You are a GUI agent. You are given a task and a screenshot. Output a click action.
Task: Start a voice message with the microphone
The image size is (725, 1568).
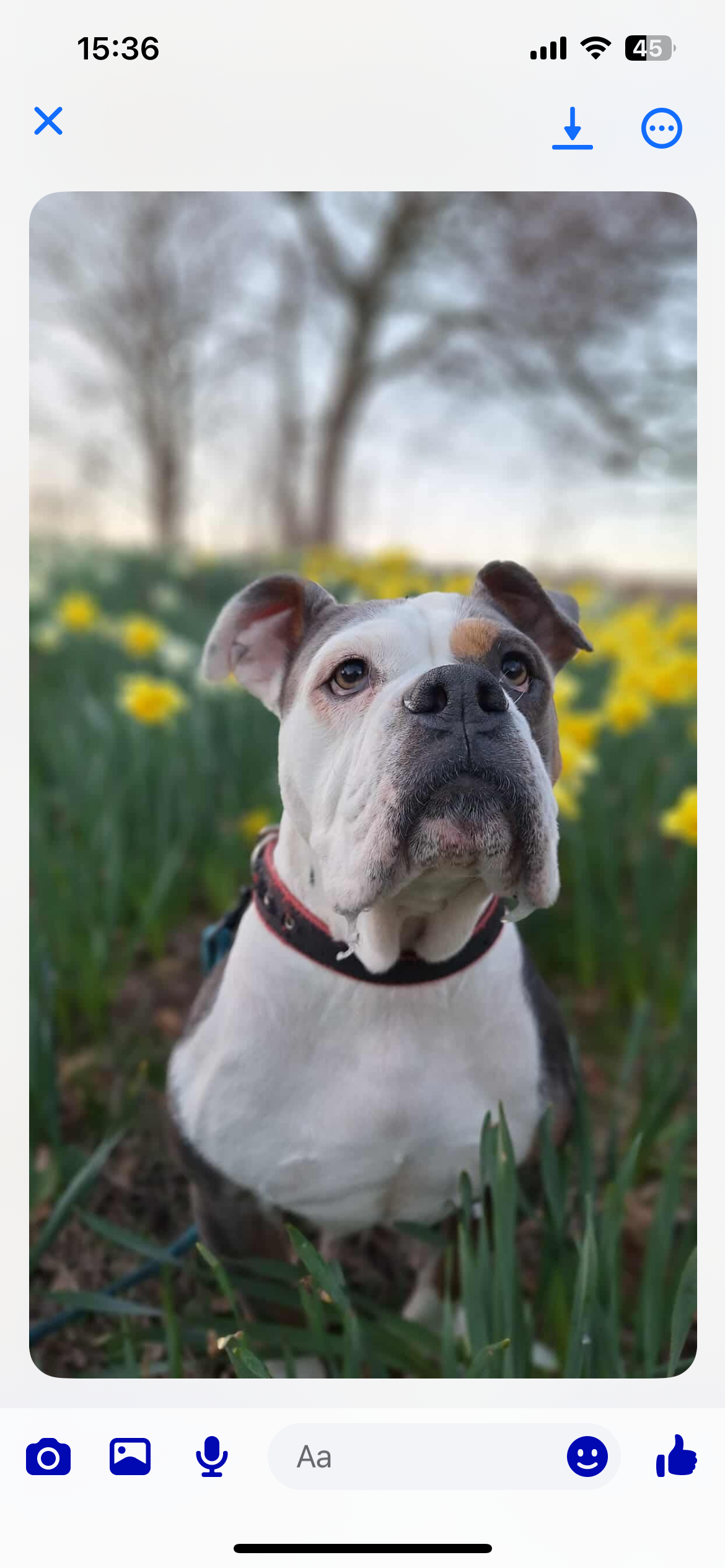pyautogui.click(x=212, y=1457)
